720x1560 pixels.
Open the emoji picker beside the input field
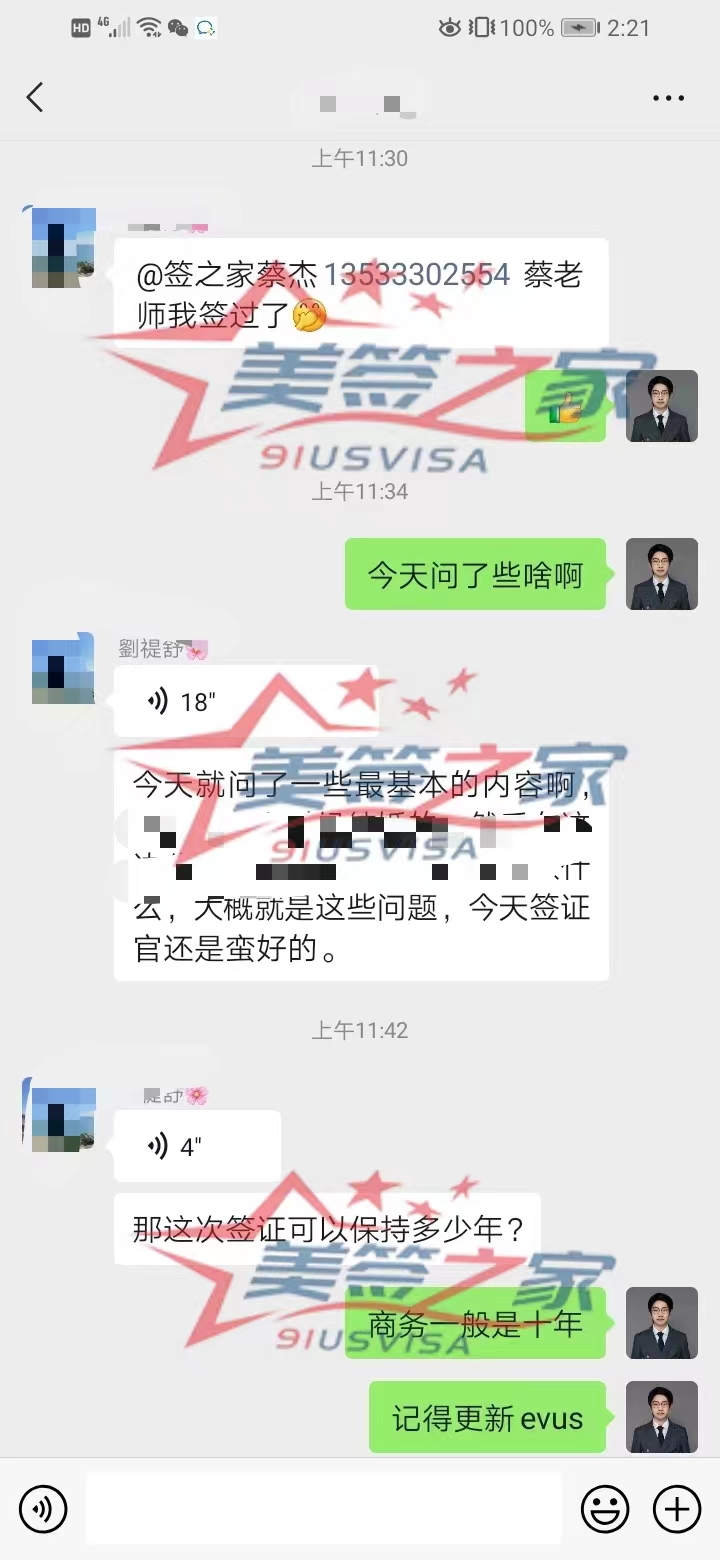pos(607,1508)
